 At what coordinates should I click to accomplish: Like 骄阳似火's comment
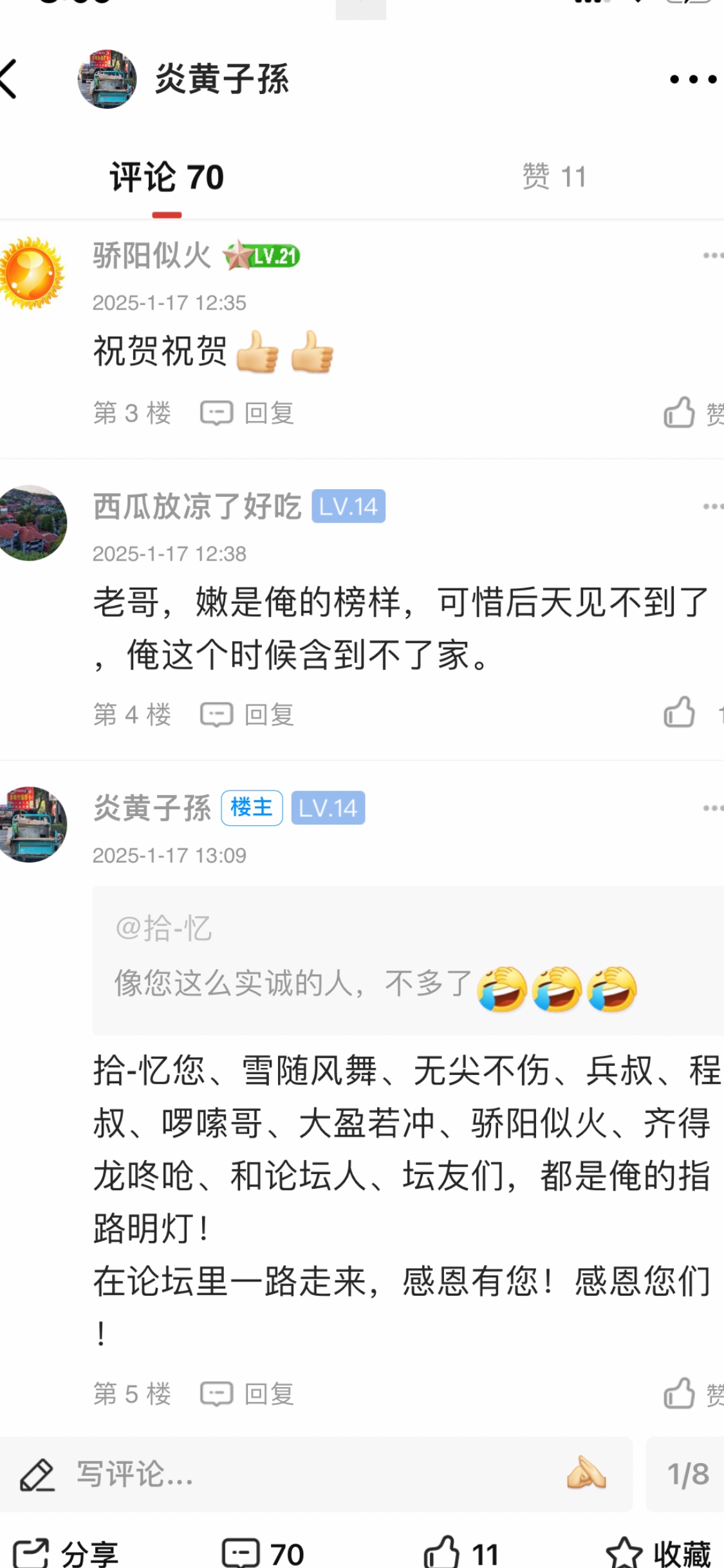click(680, 413)
